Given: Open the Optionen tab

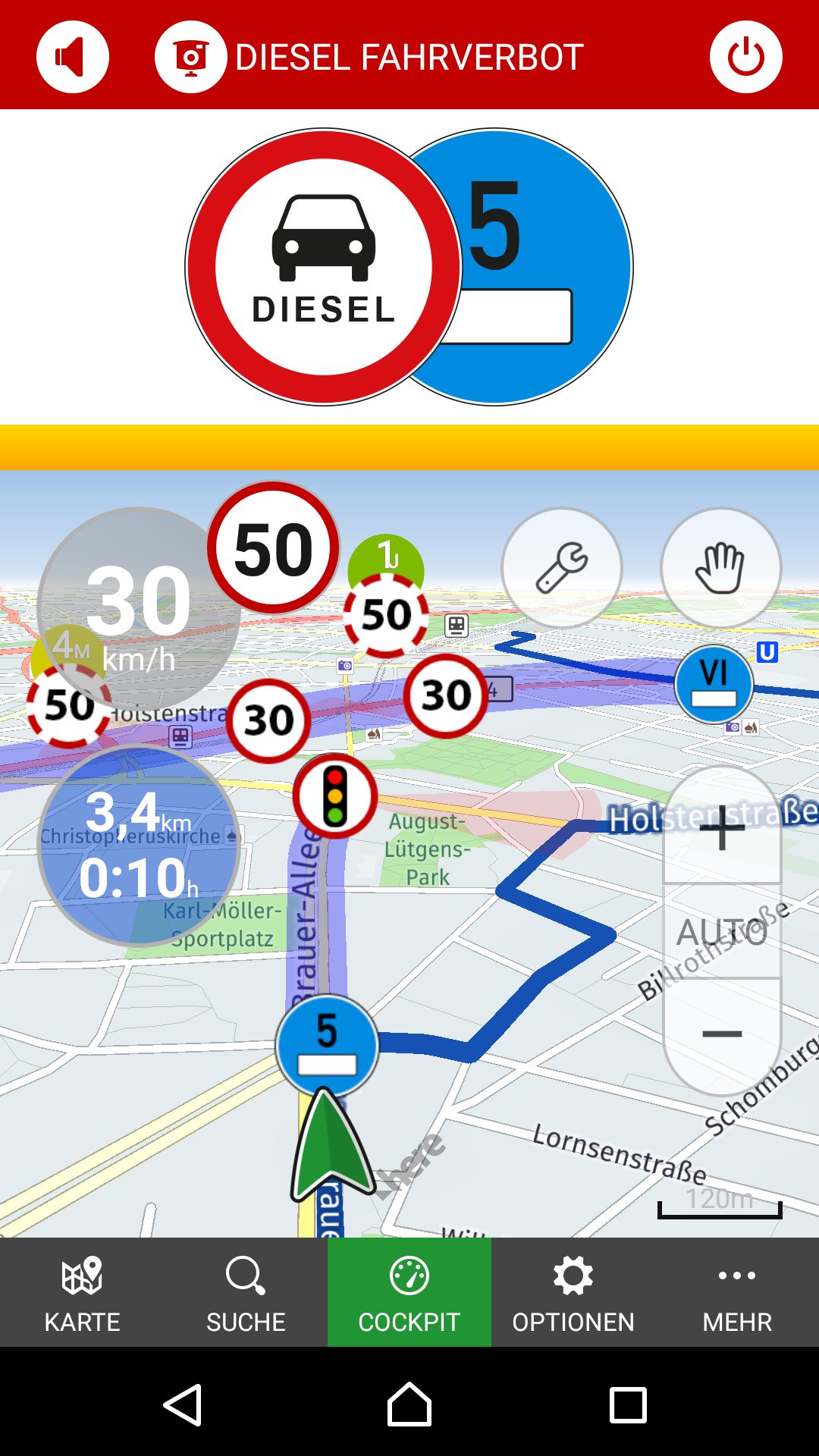Looking at the screenshot, I should (x=573, y=1292).
